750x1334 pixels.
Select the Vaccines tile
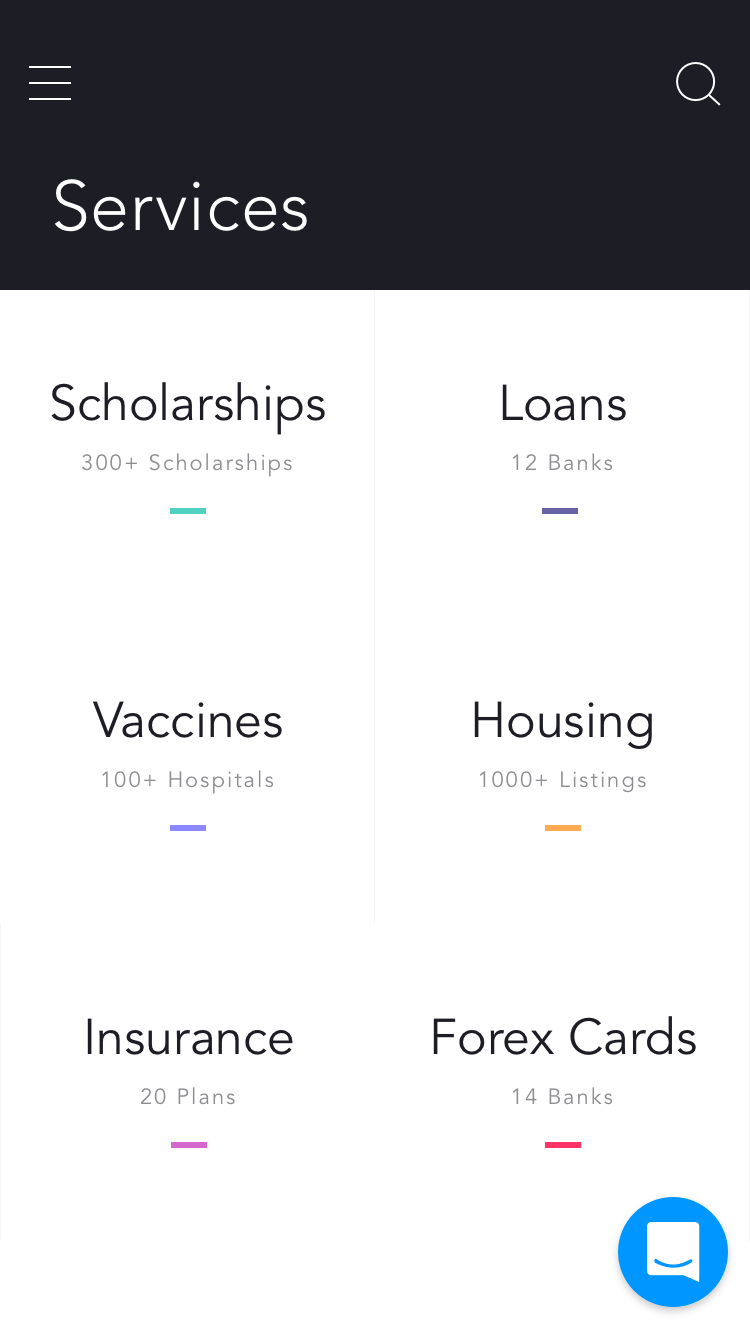point(187,765)
